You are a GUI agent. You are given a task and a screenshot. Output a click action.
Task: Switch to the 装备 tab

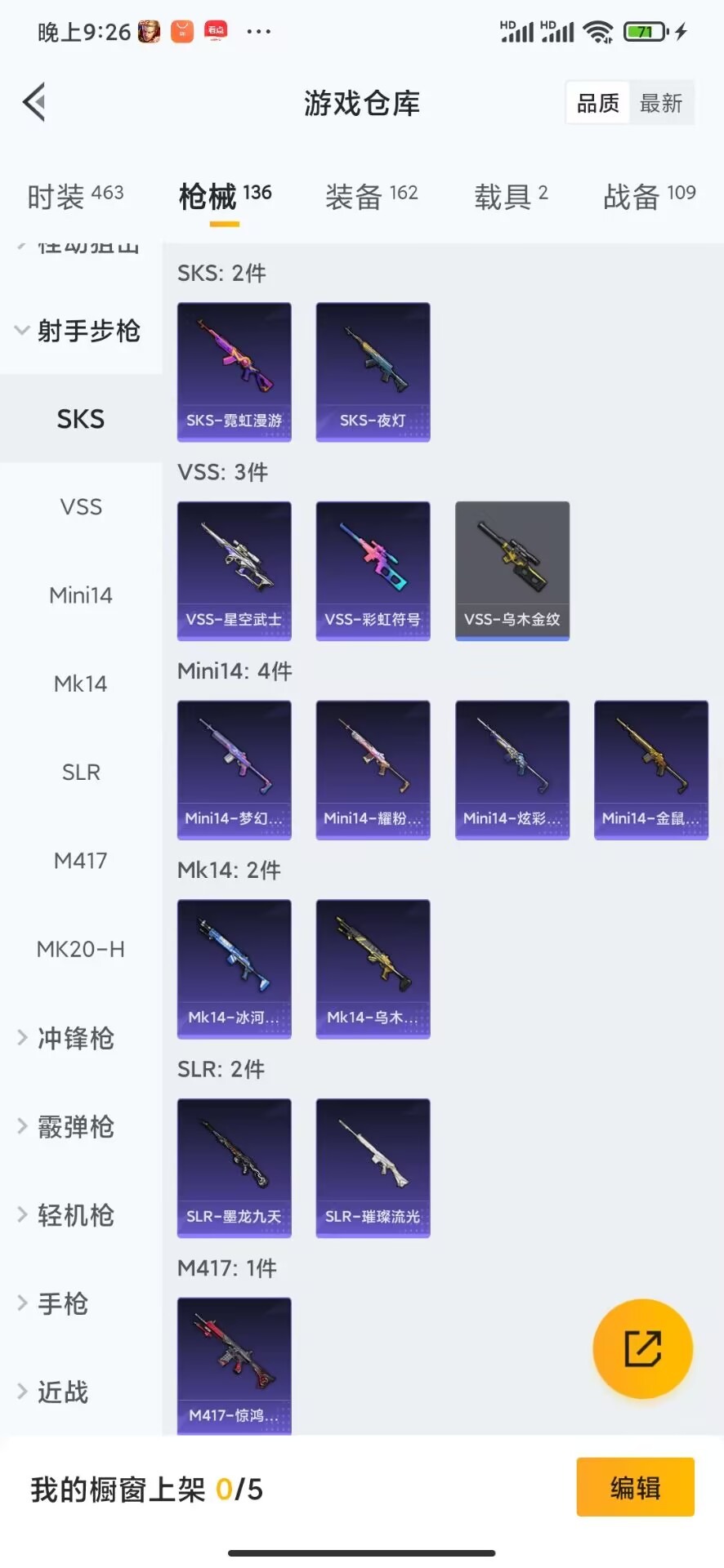tap(371, 196)
